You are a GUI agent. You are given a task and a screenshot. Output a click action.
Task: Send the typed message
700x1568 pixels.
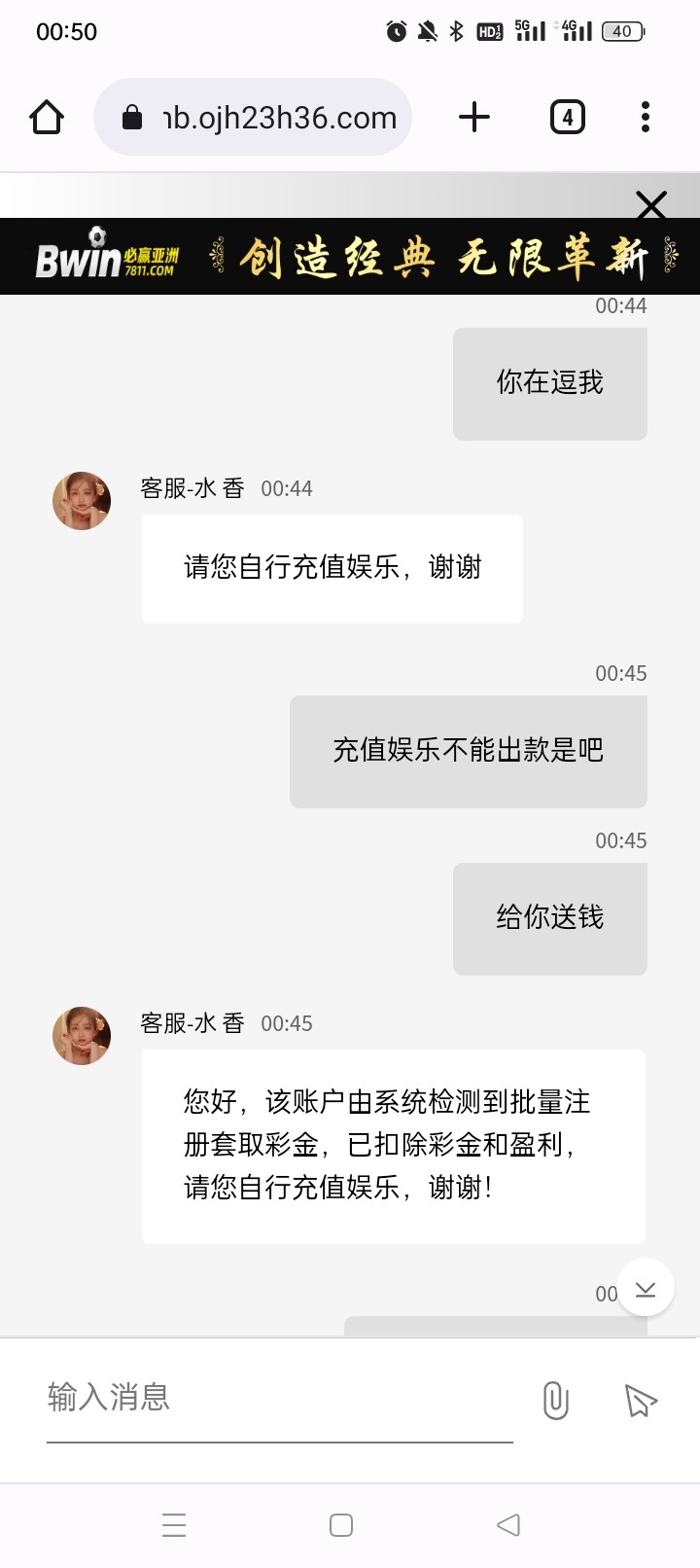pyautogui.click(x=640, y=1401)
